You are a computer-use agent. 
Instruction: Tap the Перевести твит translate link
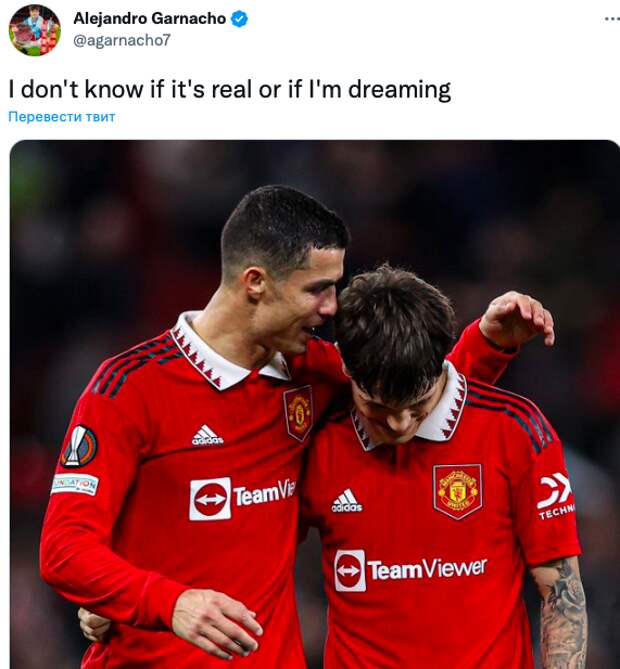[x=62, y=117]
